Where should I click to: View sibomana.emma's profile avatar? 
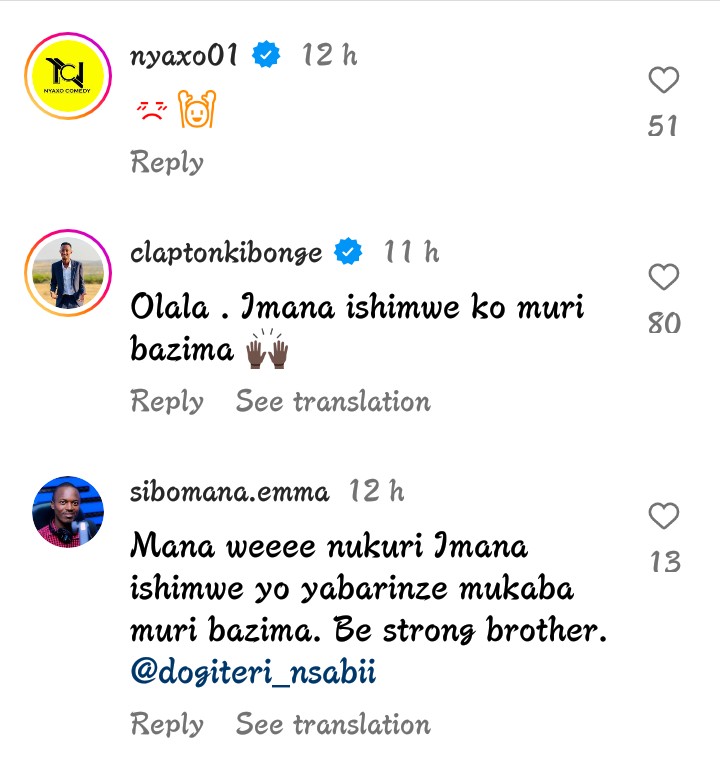coord(68,512)
